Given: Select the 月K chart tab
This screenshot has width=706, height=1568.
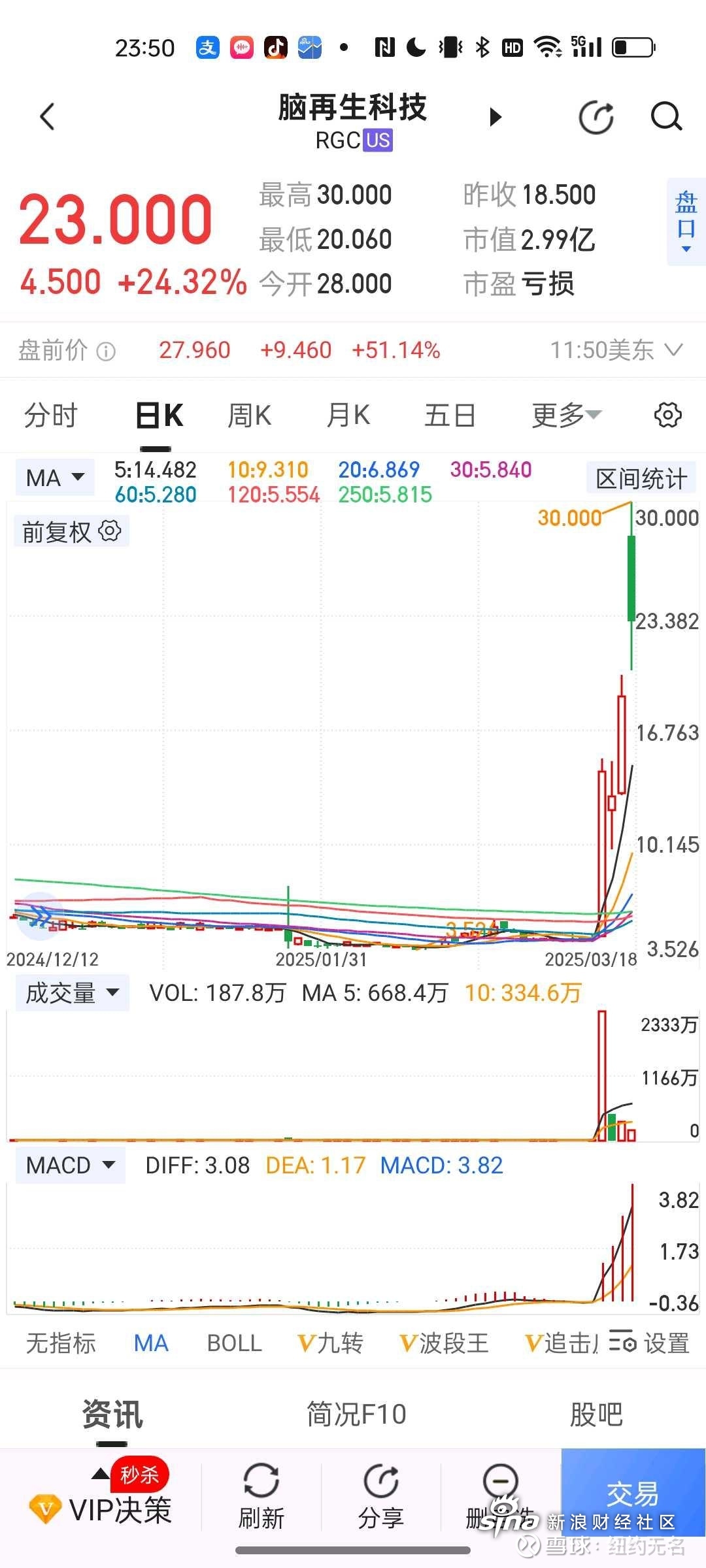Looking at the screenshot, I should coord(348,416).
